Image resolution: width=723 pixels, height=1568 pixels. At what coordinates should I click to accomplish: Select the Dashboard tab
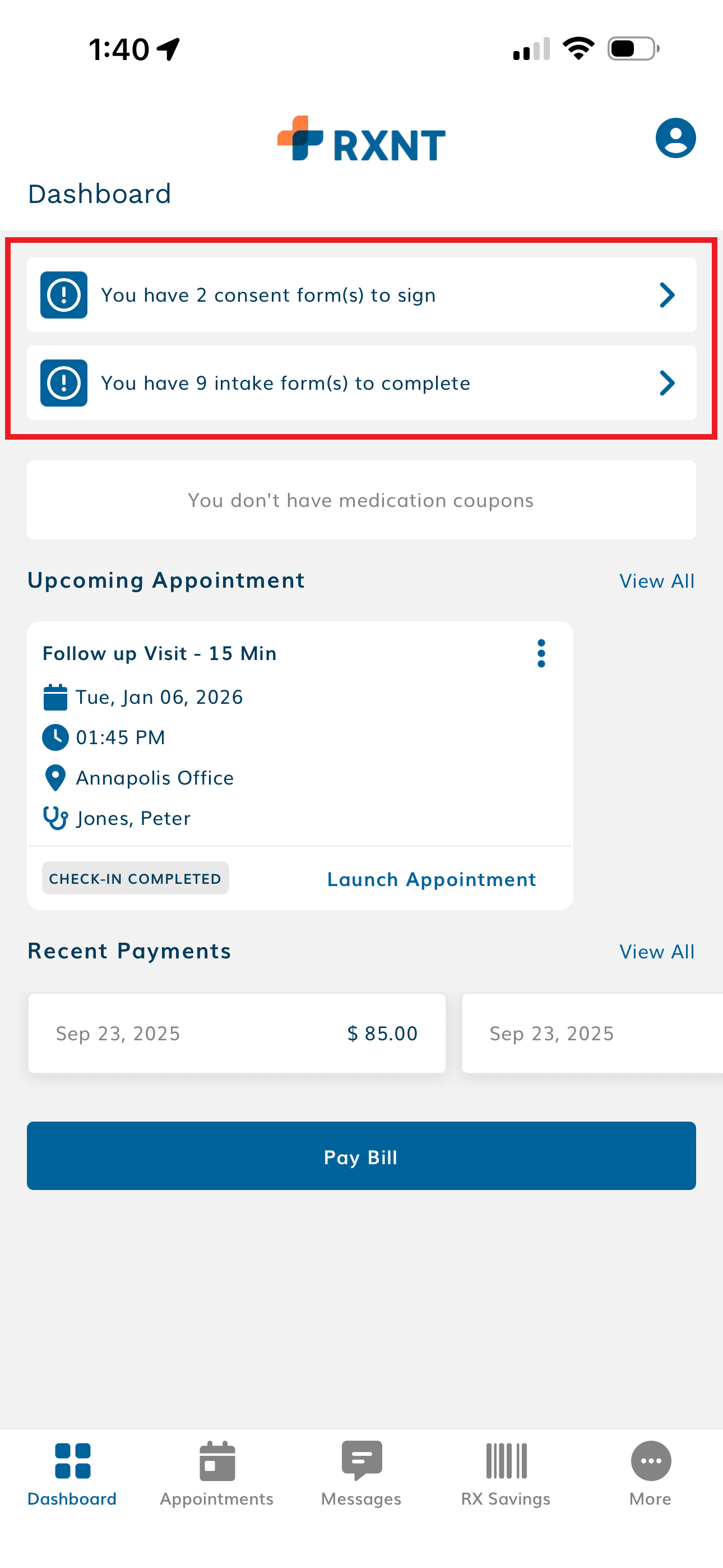[x=72, y=1473]
